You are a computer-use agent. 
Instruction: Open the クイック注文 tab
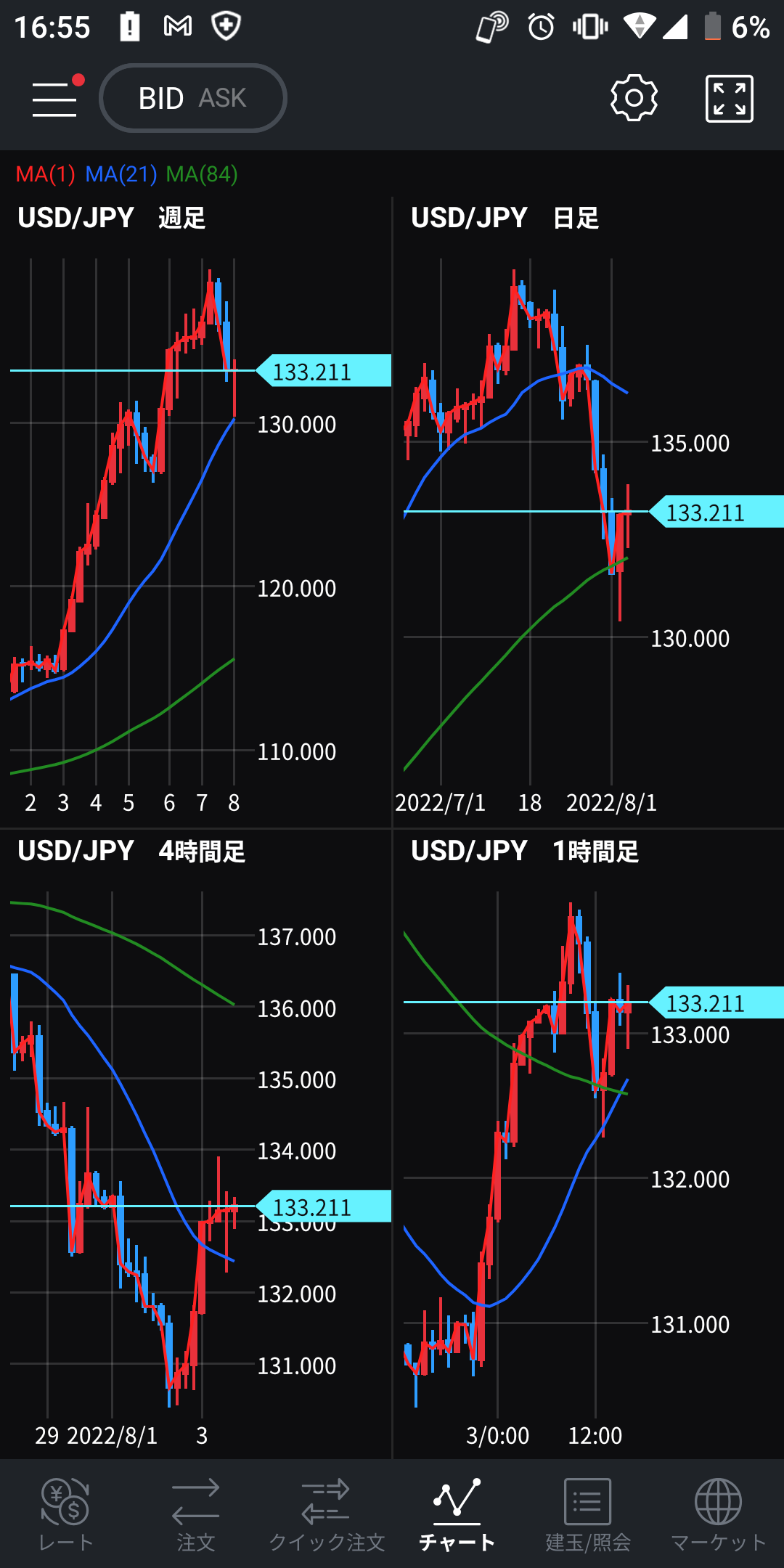[x=327, y=1514]
